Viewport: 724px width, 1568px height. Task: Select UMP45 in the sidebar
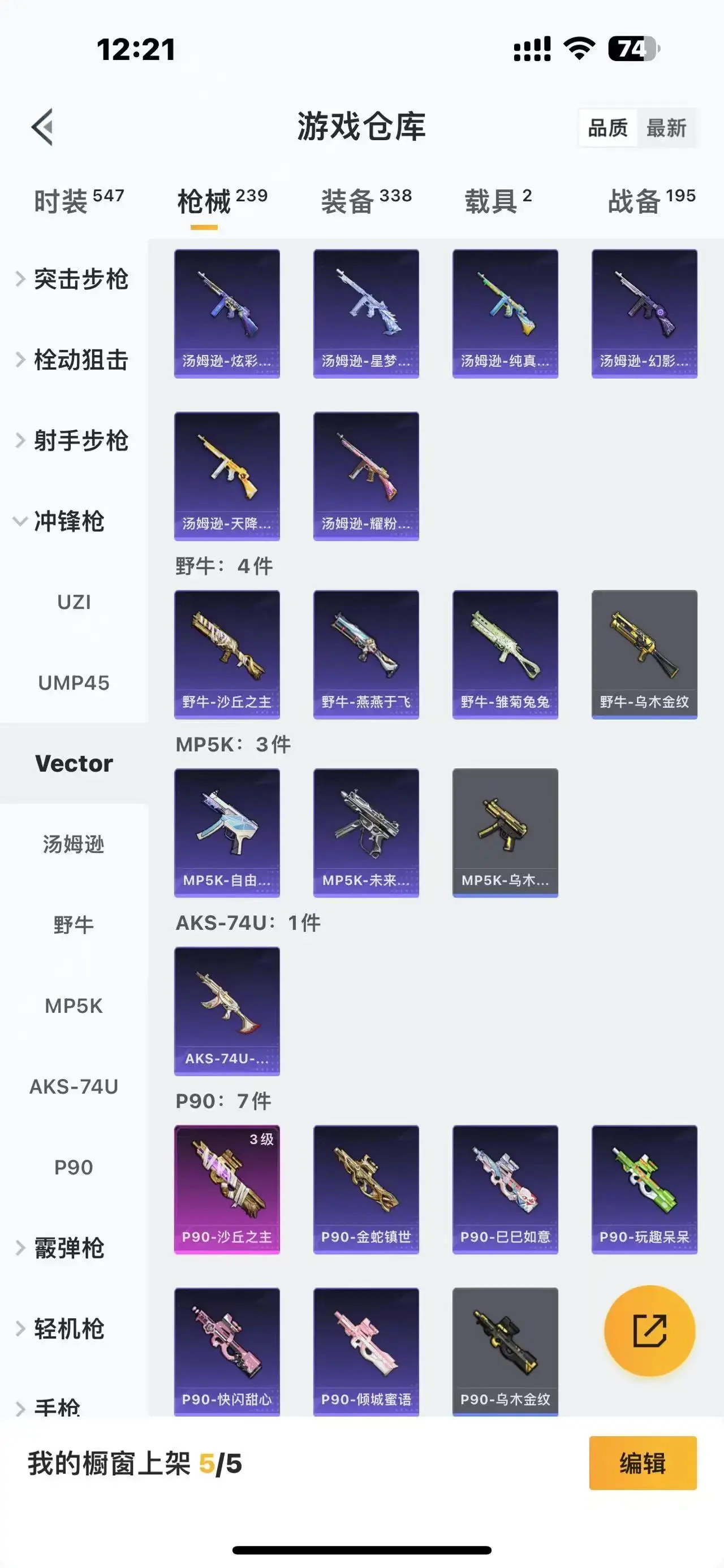tap(74, 683)
